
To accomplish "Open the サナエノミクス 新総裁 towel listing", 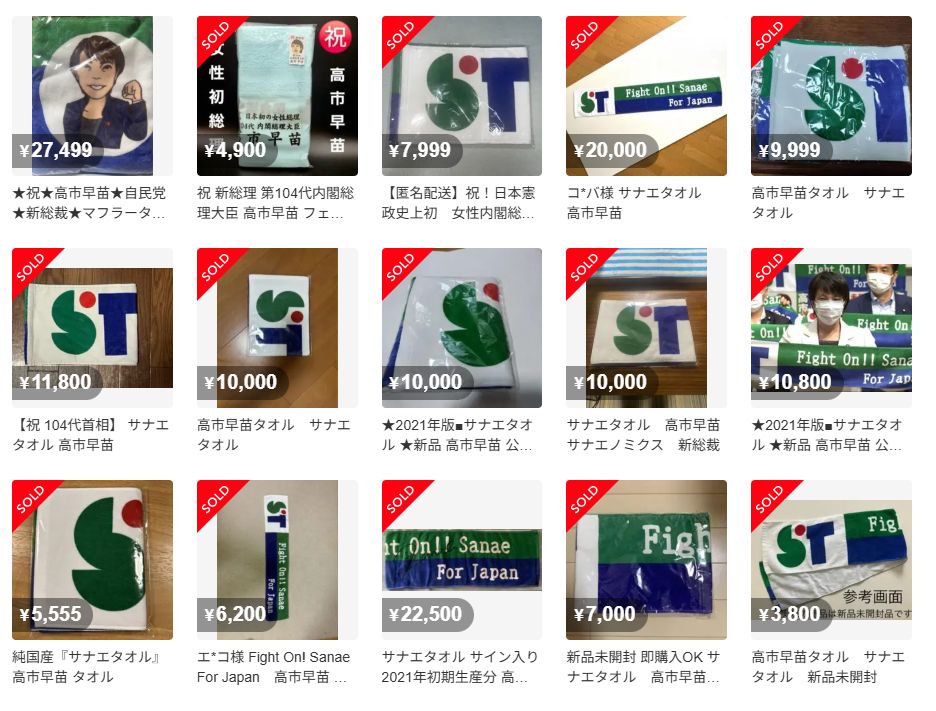I will click(x=646, y=327).
